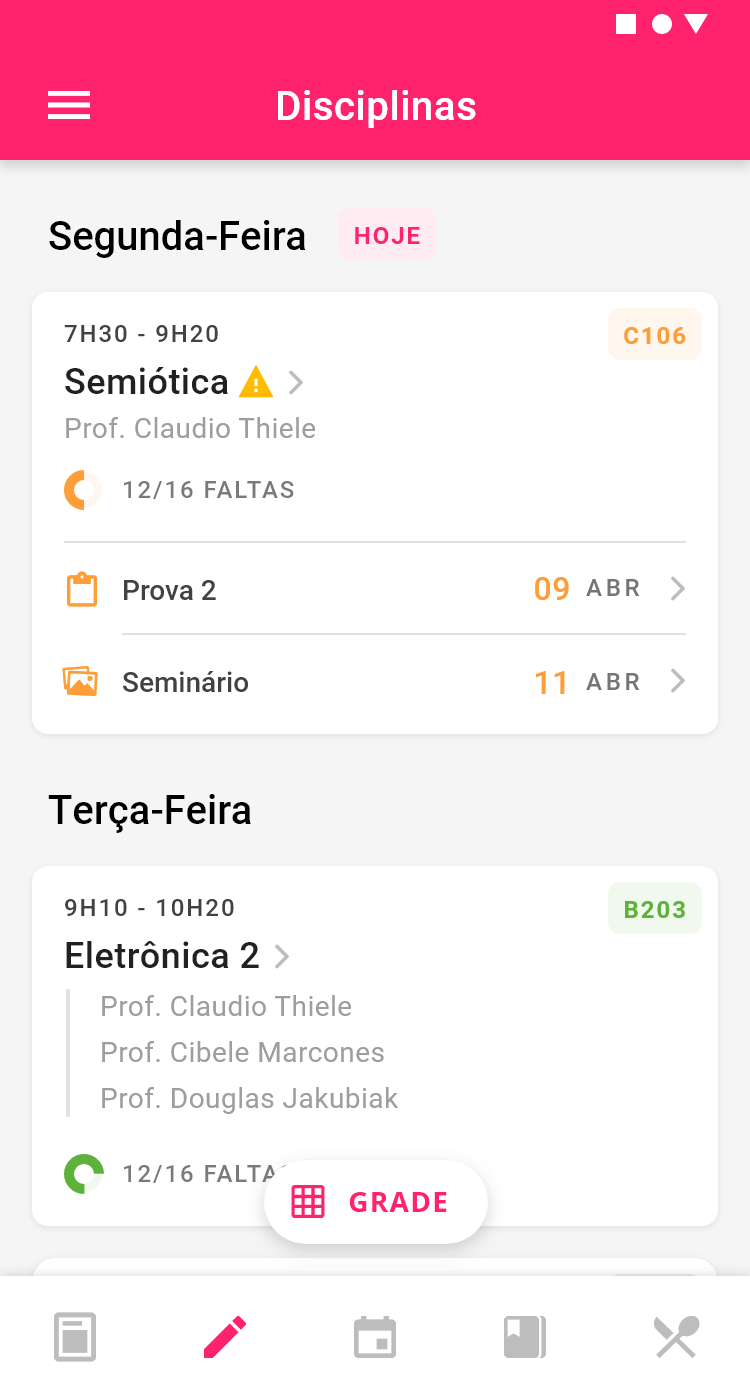Tap the floating Grade button
This screenshot has height=1390, width=750.
click(376, 1201)
